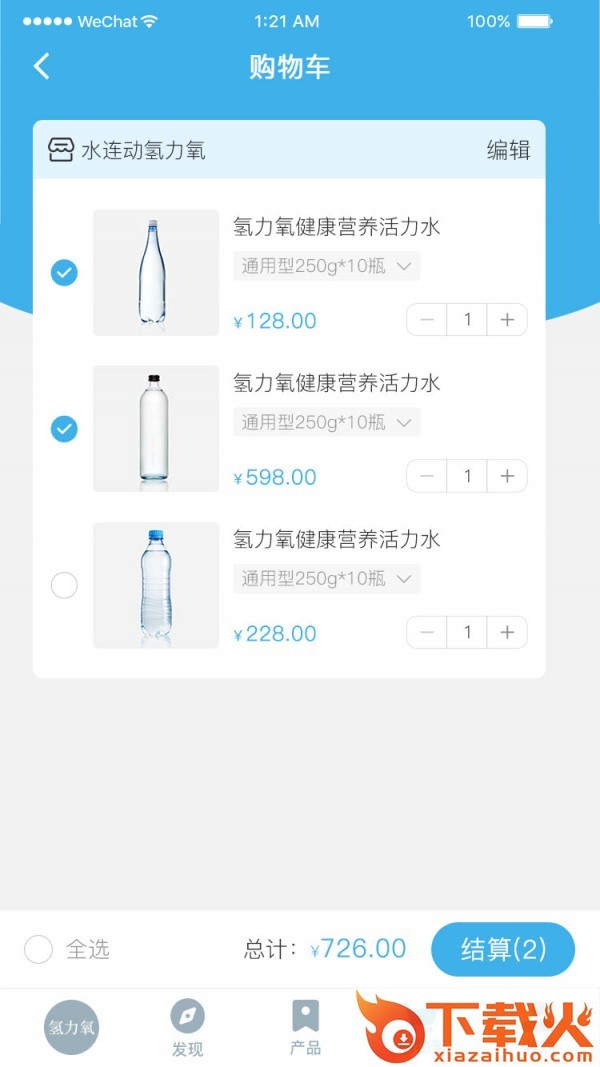
Task: Tap 编辑 to edit the cart
Action: click(508, 151)
